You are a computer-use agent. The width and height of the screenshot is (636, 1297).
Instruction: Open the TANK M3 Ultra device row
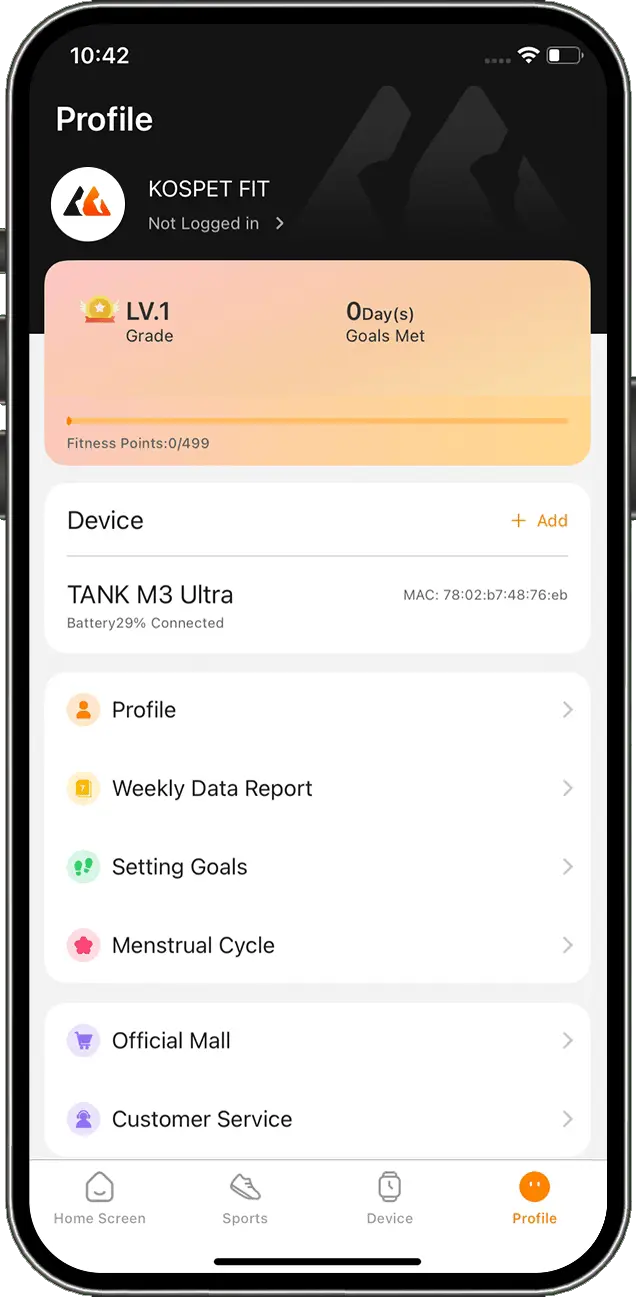click(317, 606)
